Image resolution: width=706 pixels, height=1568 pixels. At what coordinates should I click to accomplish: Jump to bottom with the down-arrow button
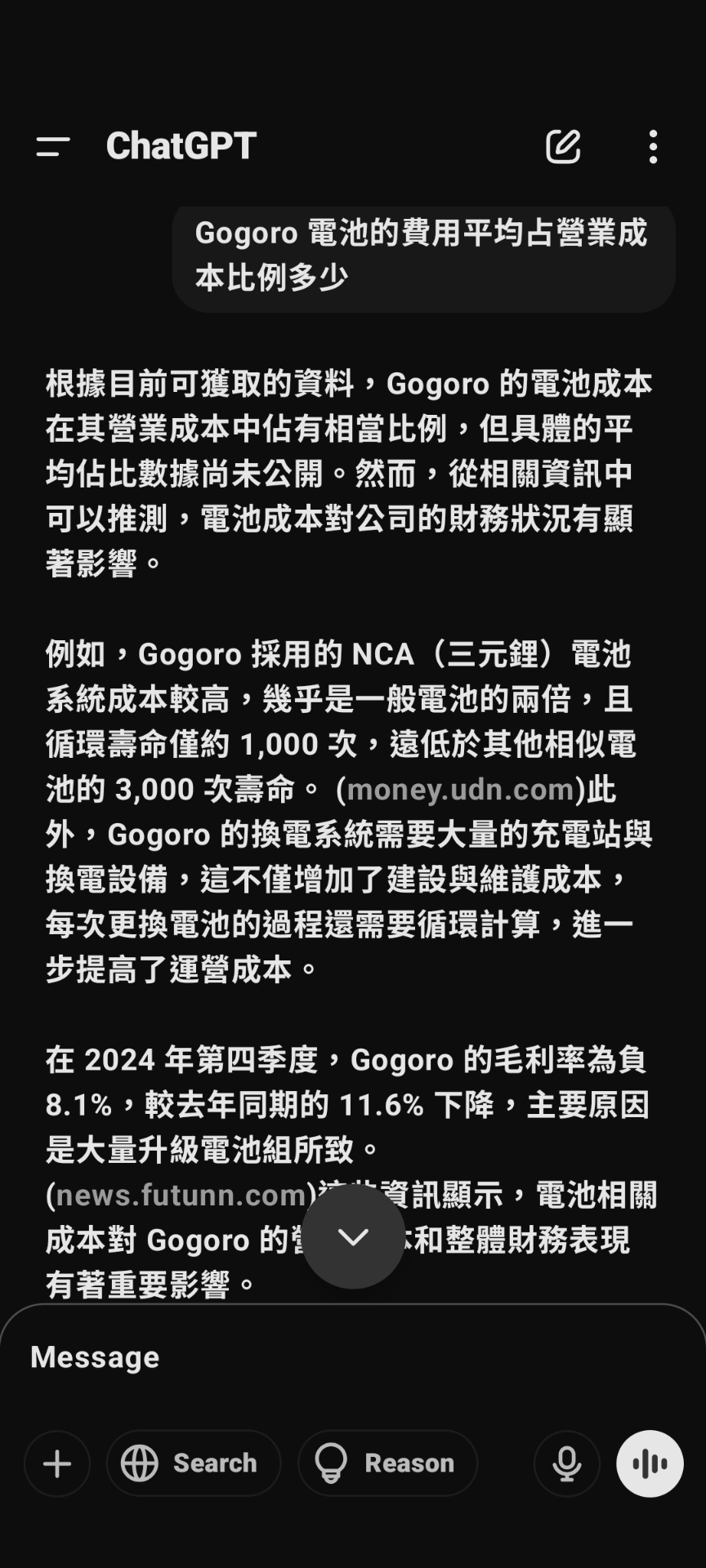click(x=353, y=1236)
